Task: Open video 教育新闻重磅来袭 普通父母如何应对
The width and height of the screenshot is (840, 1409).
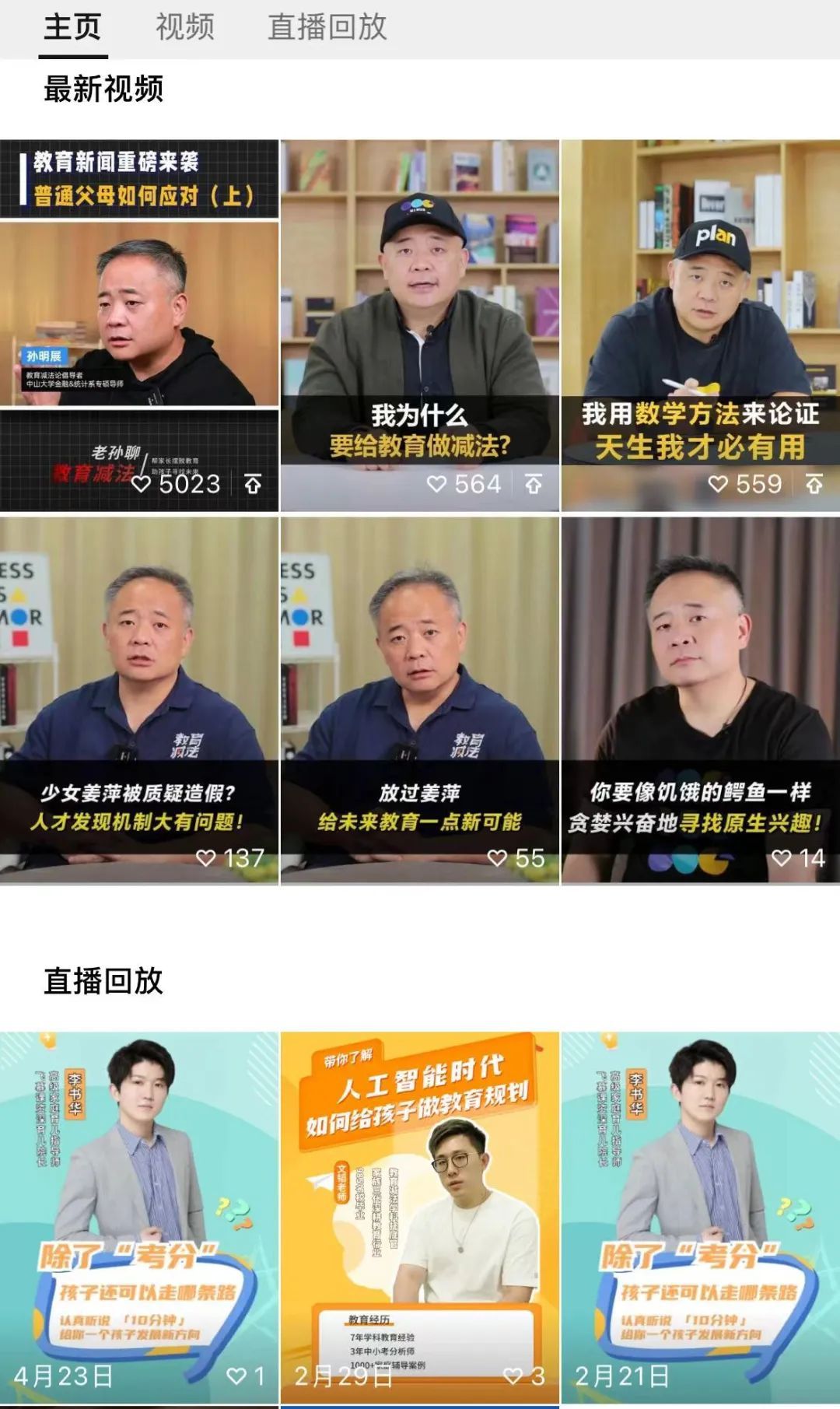Action: pos(139,311)
